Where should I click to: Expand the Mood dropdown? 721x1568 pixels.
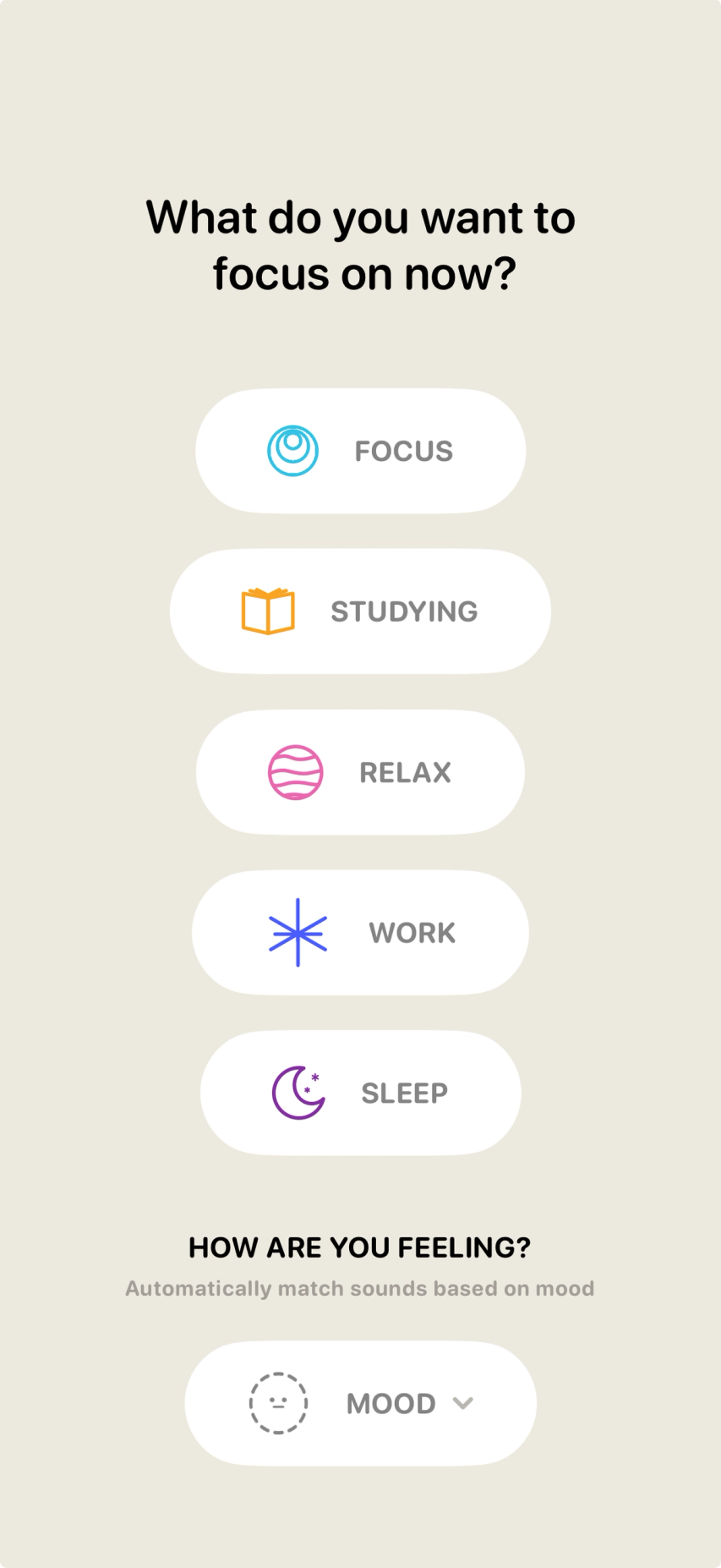(x=361, y=1403)
